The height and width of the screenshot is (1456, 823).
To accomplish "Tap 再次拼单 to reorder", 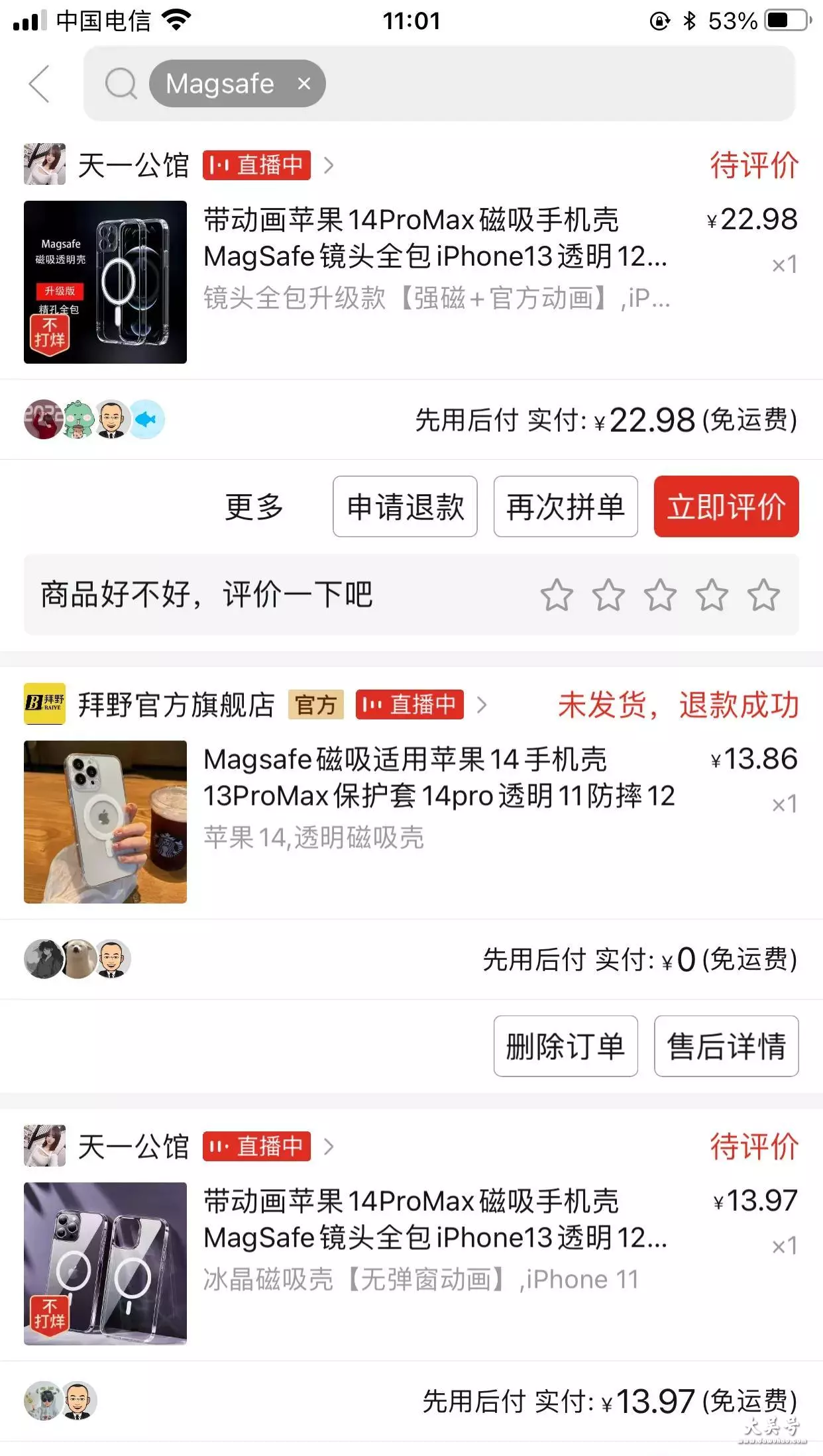I will 565,507.
